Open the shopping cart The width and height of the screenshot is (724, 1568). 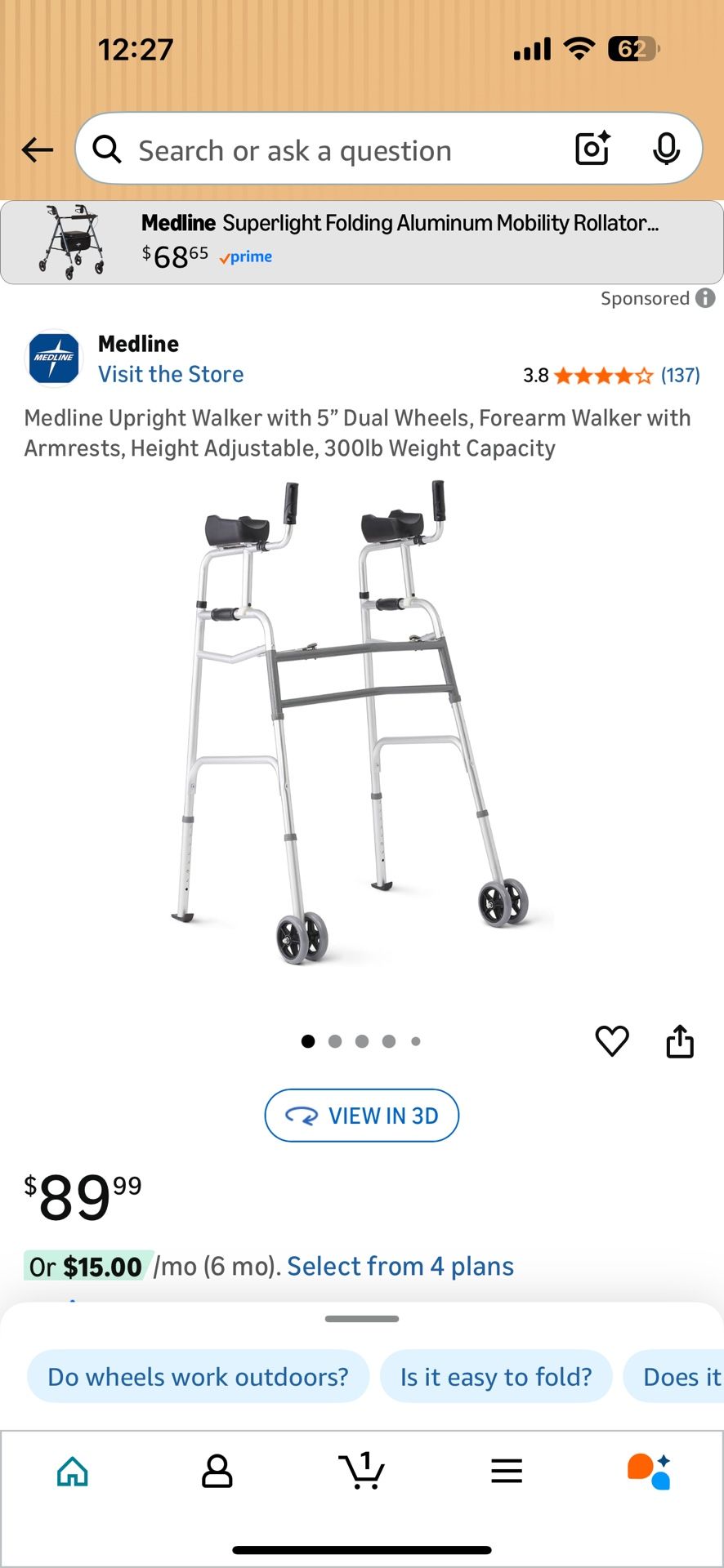361,1472
